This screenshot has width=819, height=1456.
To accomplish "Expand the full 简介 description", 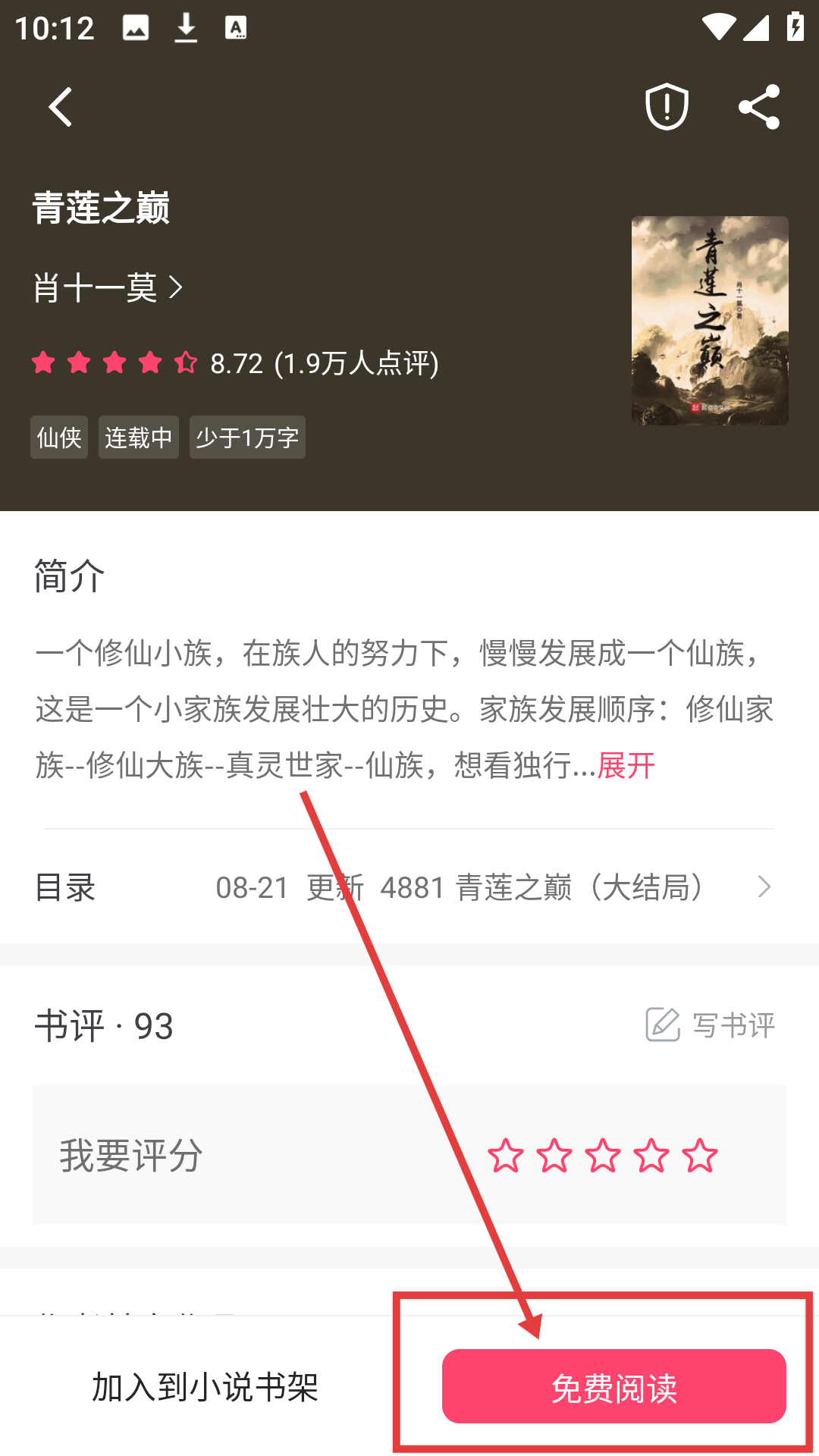I will [x=626, y=766].
